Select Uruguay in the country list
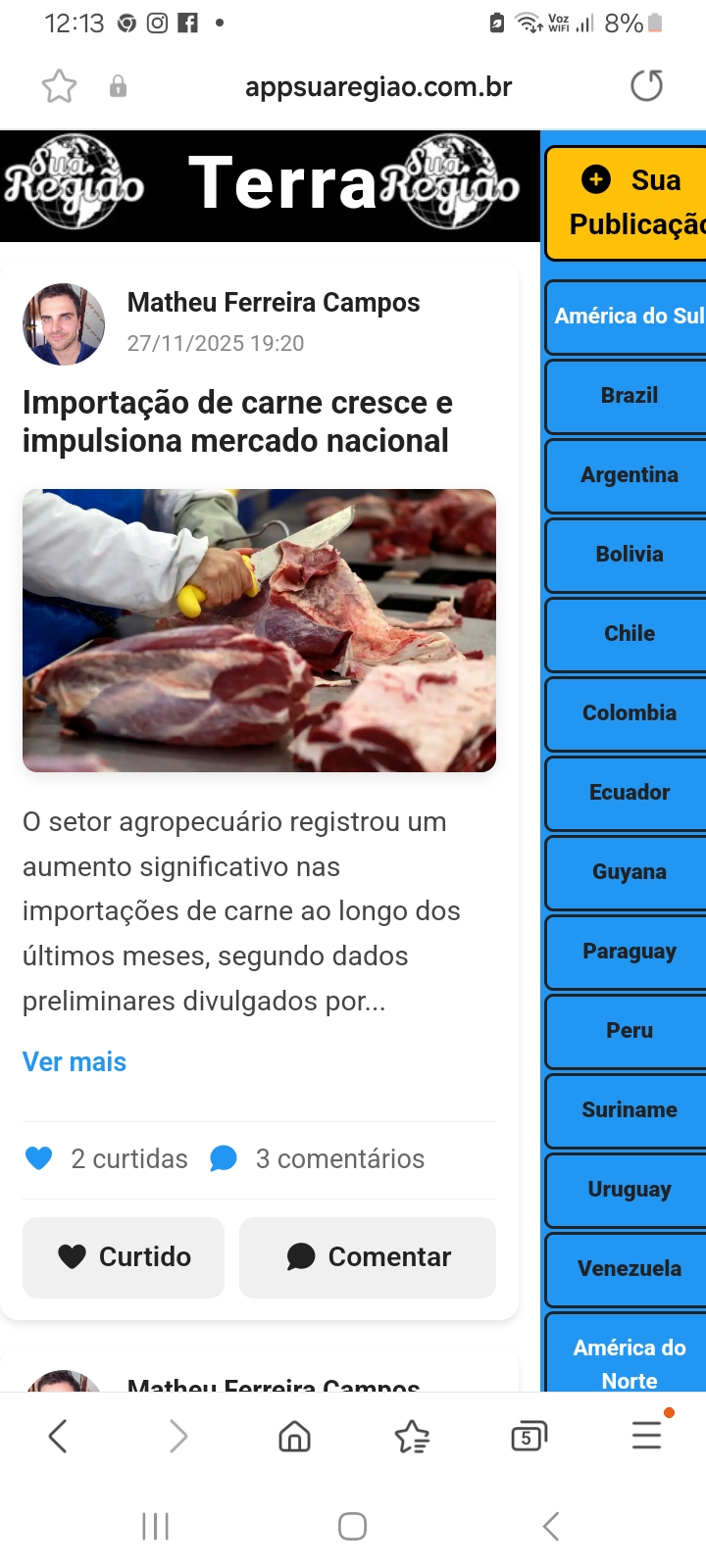 click(629, 1190)
